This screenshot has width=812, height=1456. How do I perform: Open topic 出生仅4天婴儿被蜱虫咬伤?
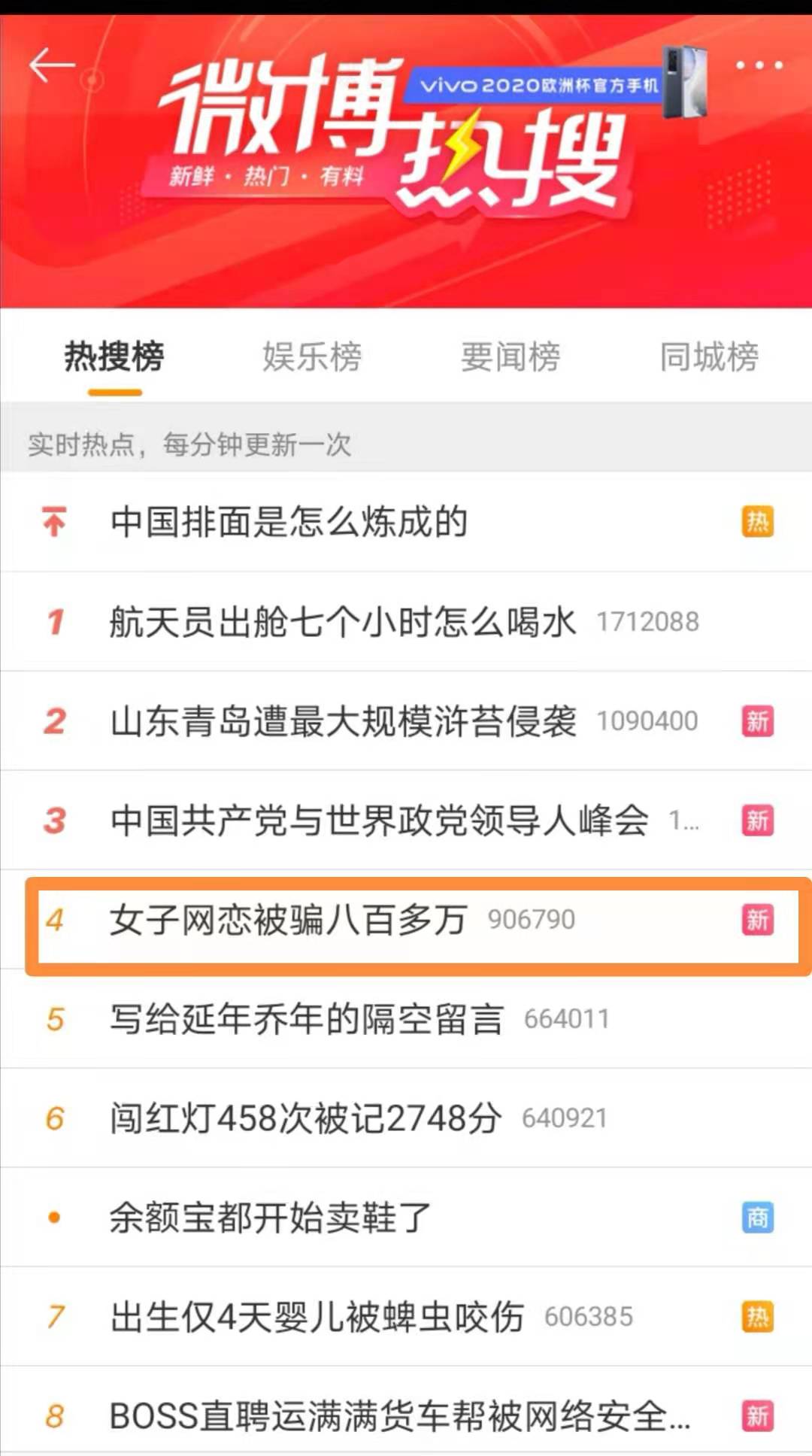317,1317
